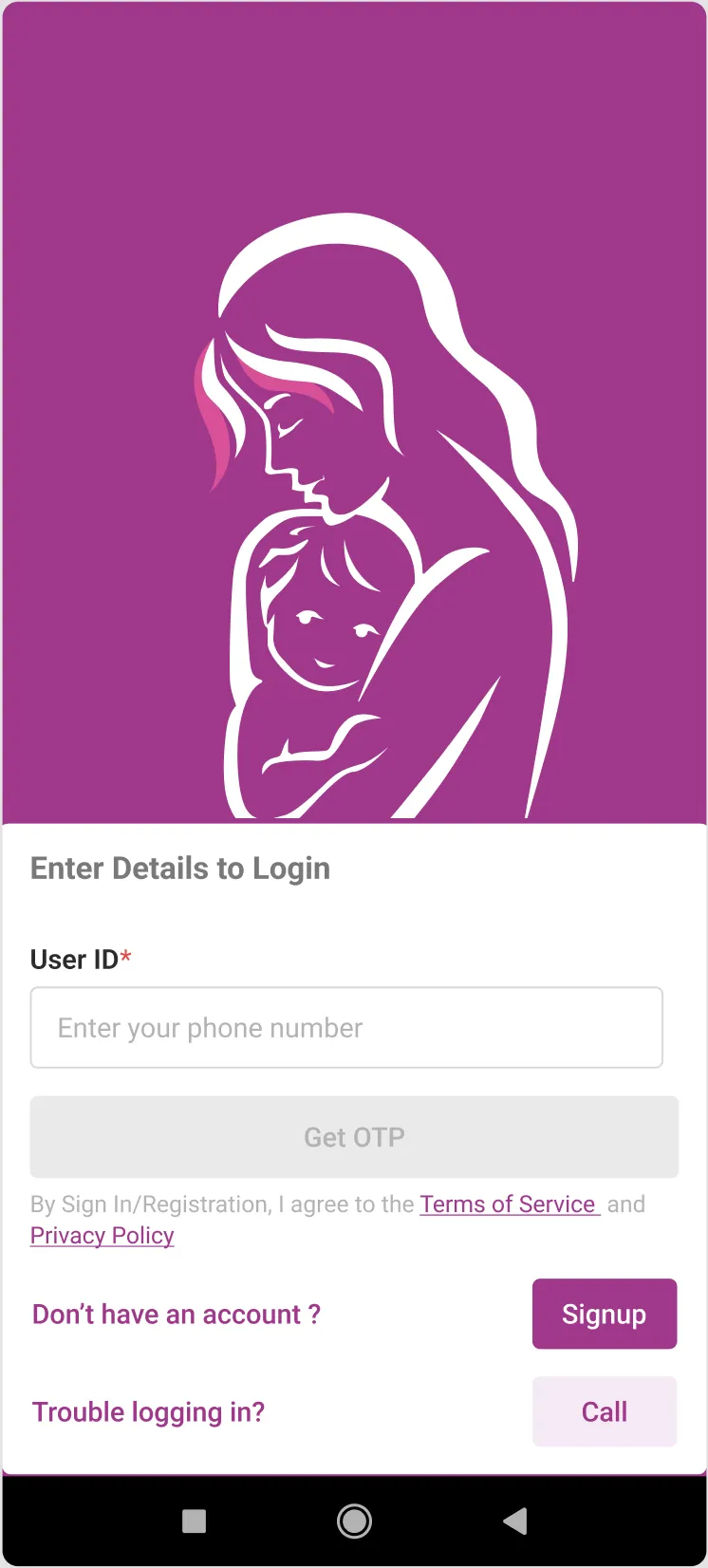Tap the Get OTP button

354,1137
